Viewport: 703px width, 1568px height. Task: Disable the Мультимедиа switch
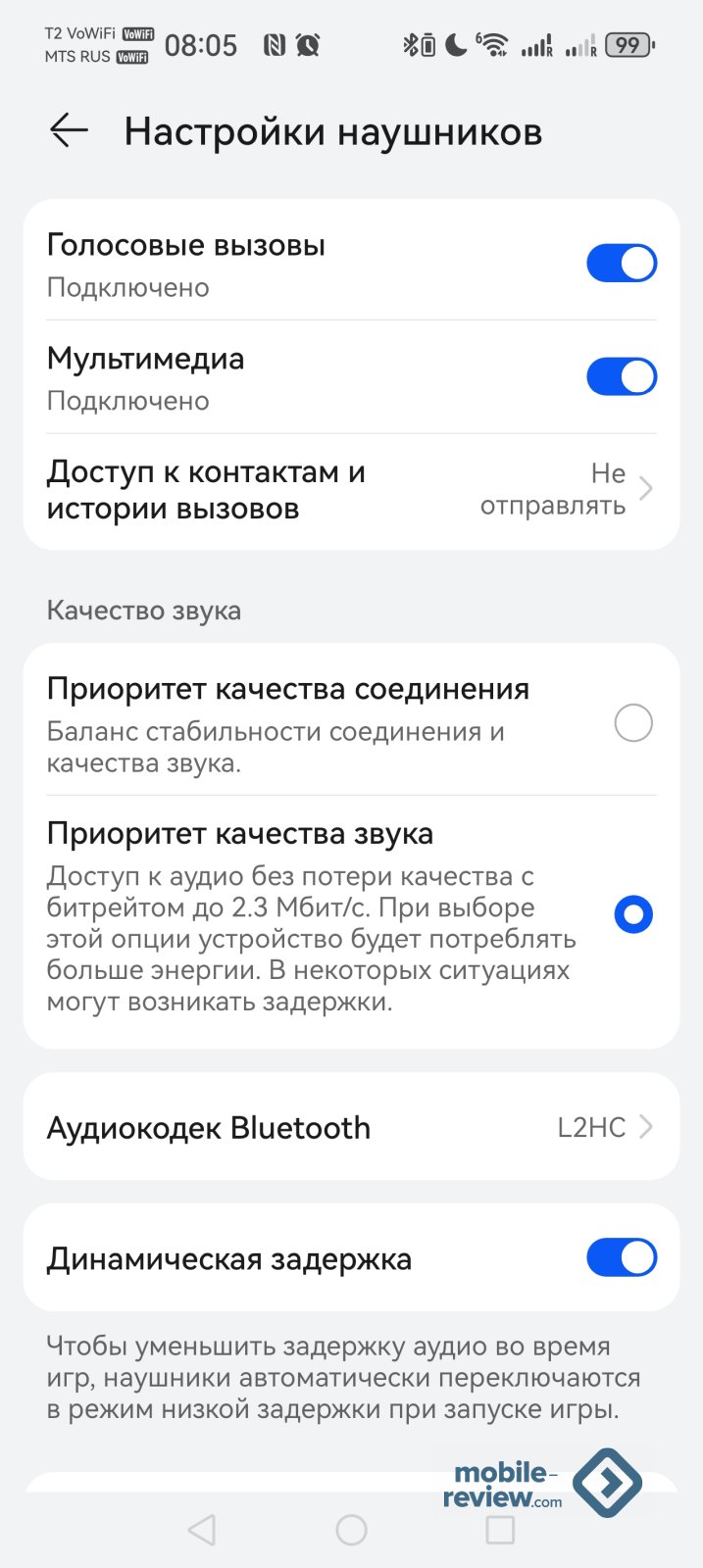point(621,377)
